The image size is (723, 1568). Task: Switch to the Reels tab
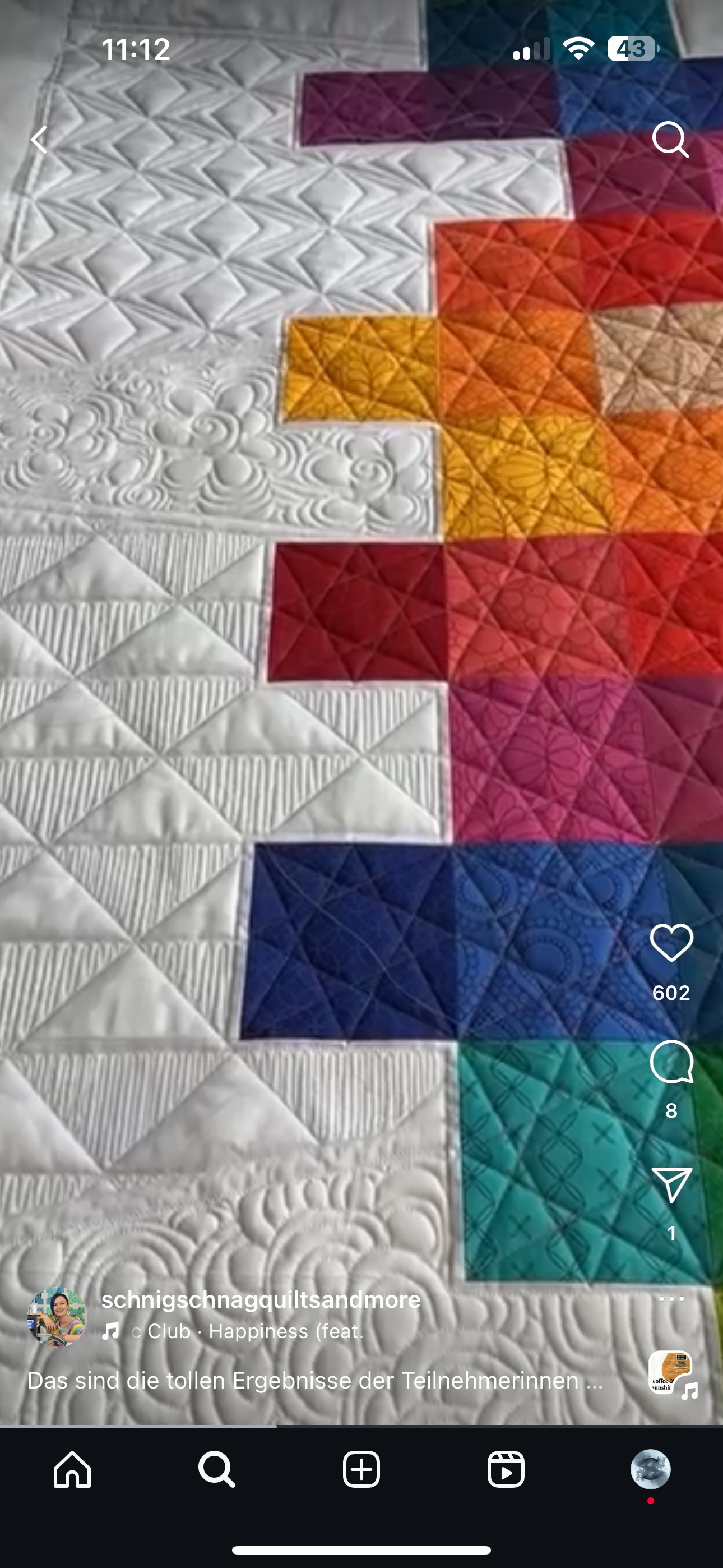click(x=506, y=1469)
